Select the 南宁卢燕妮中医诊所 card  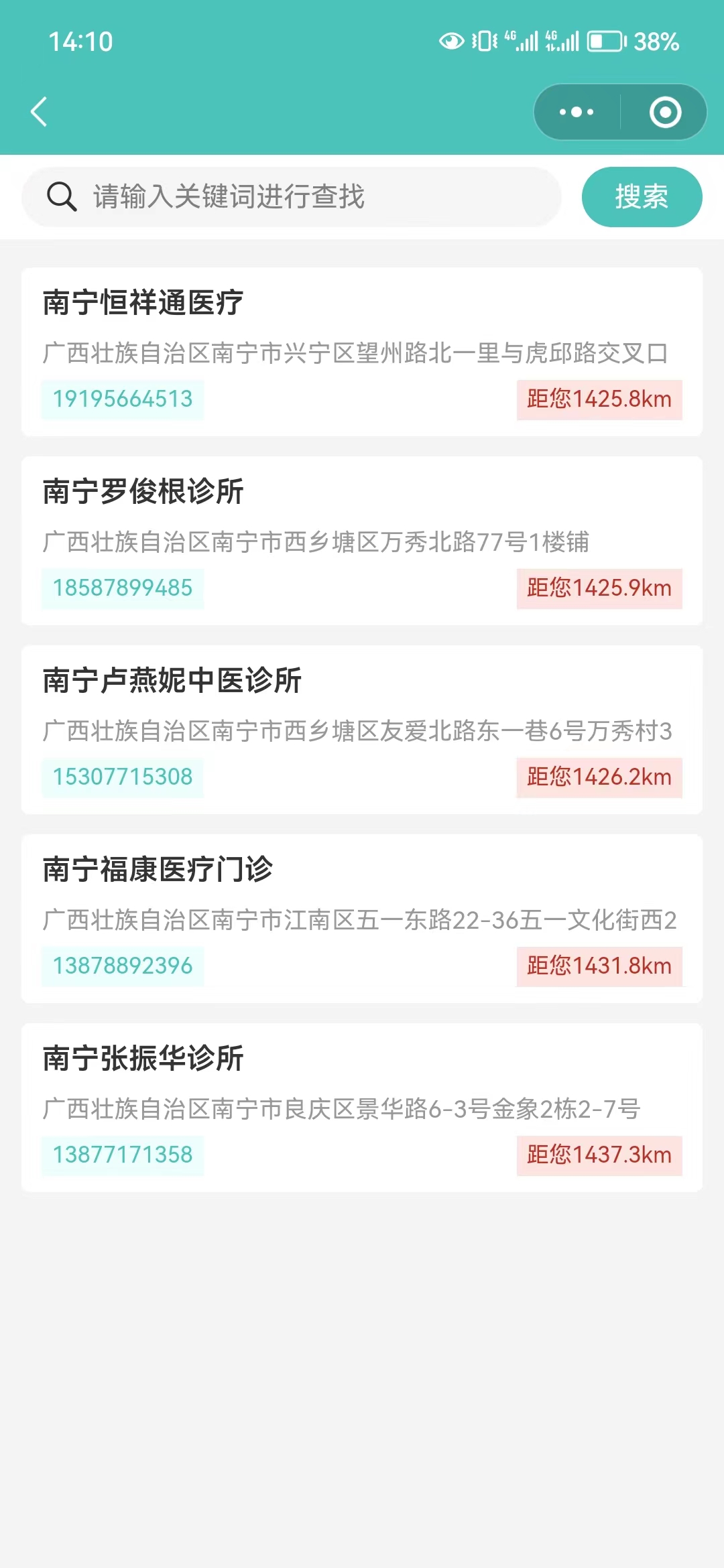point(362,681)
